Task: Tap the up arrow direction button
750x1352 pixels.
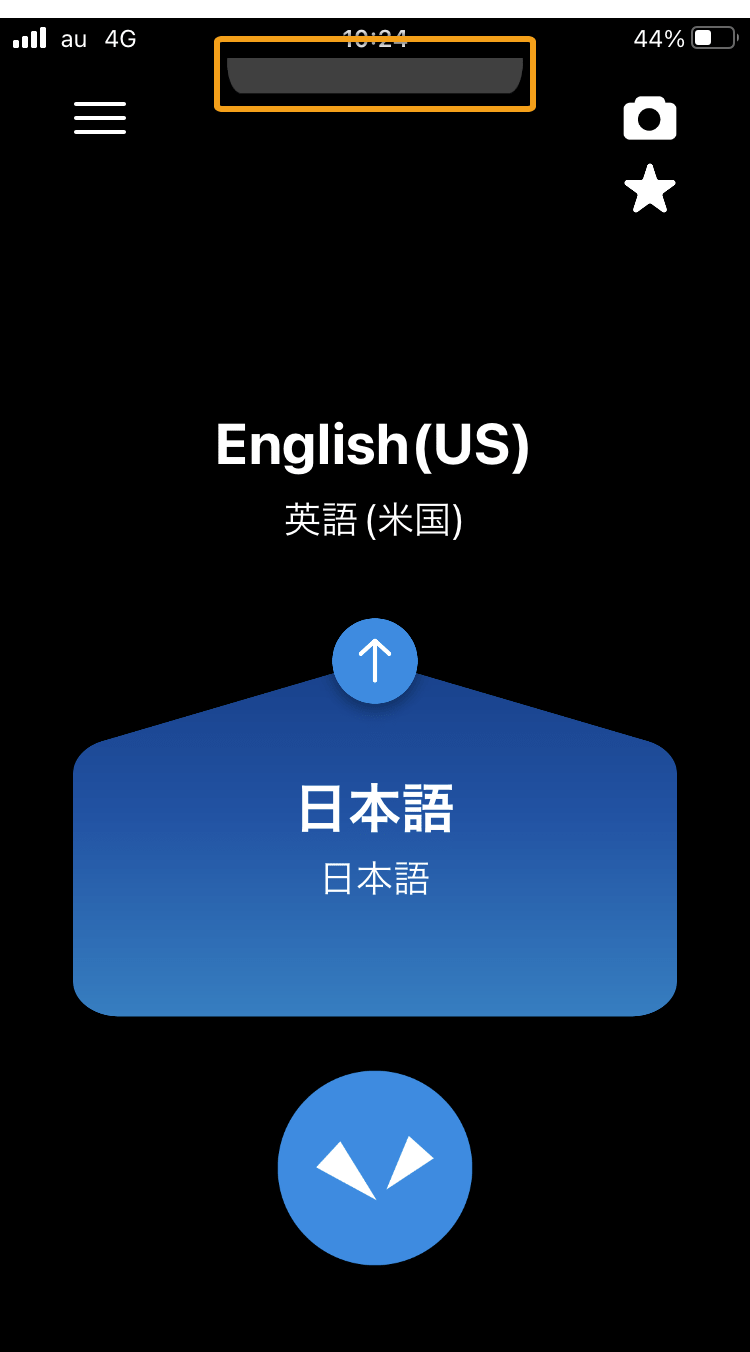Action: (x=375, y=661)
